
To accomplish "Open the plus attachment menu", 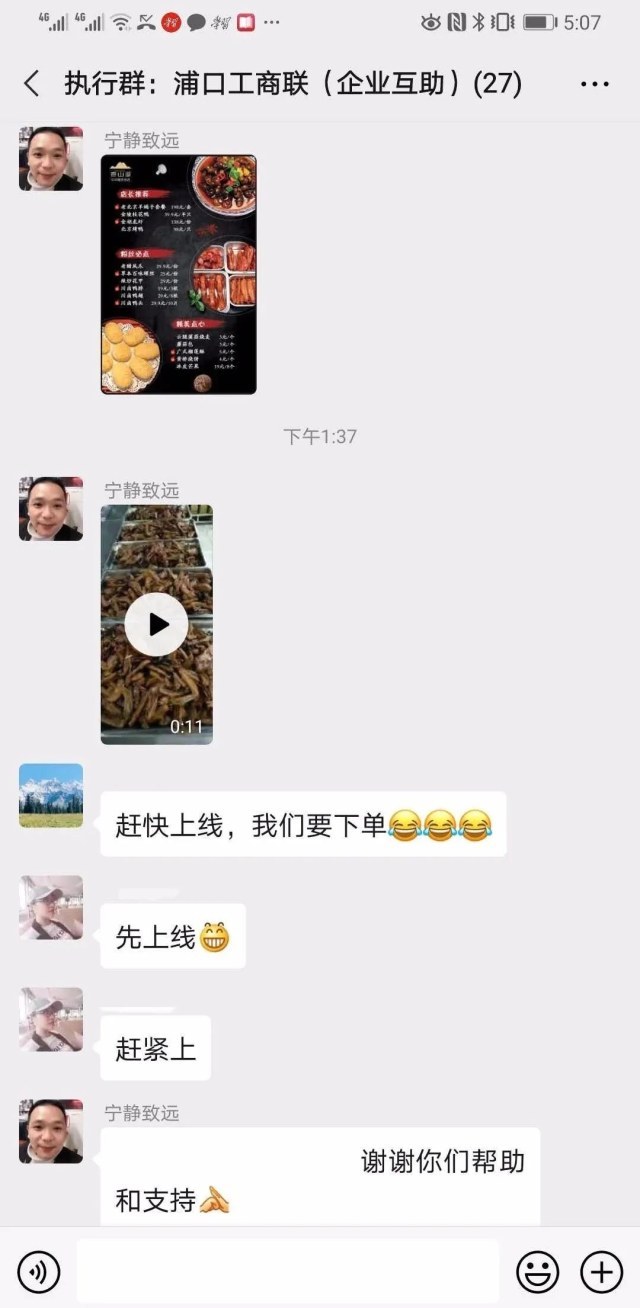I will tap(601, 1271).
